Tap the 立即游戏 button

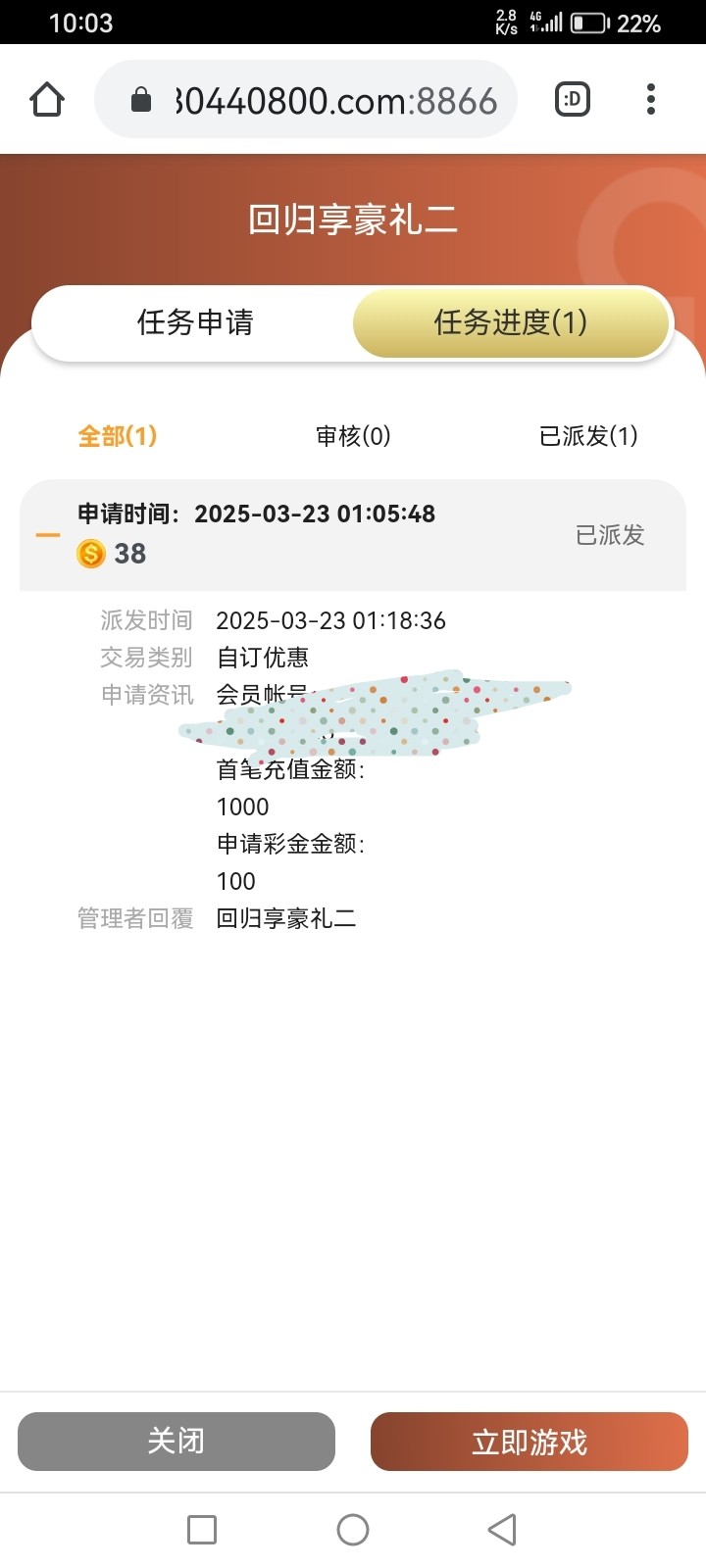529,1442
